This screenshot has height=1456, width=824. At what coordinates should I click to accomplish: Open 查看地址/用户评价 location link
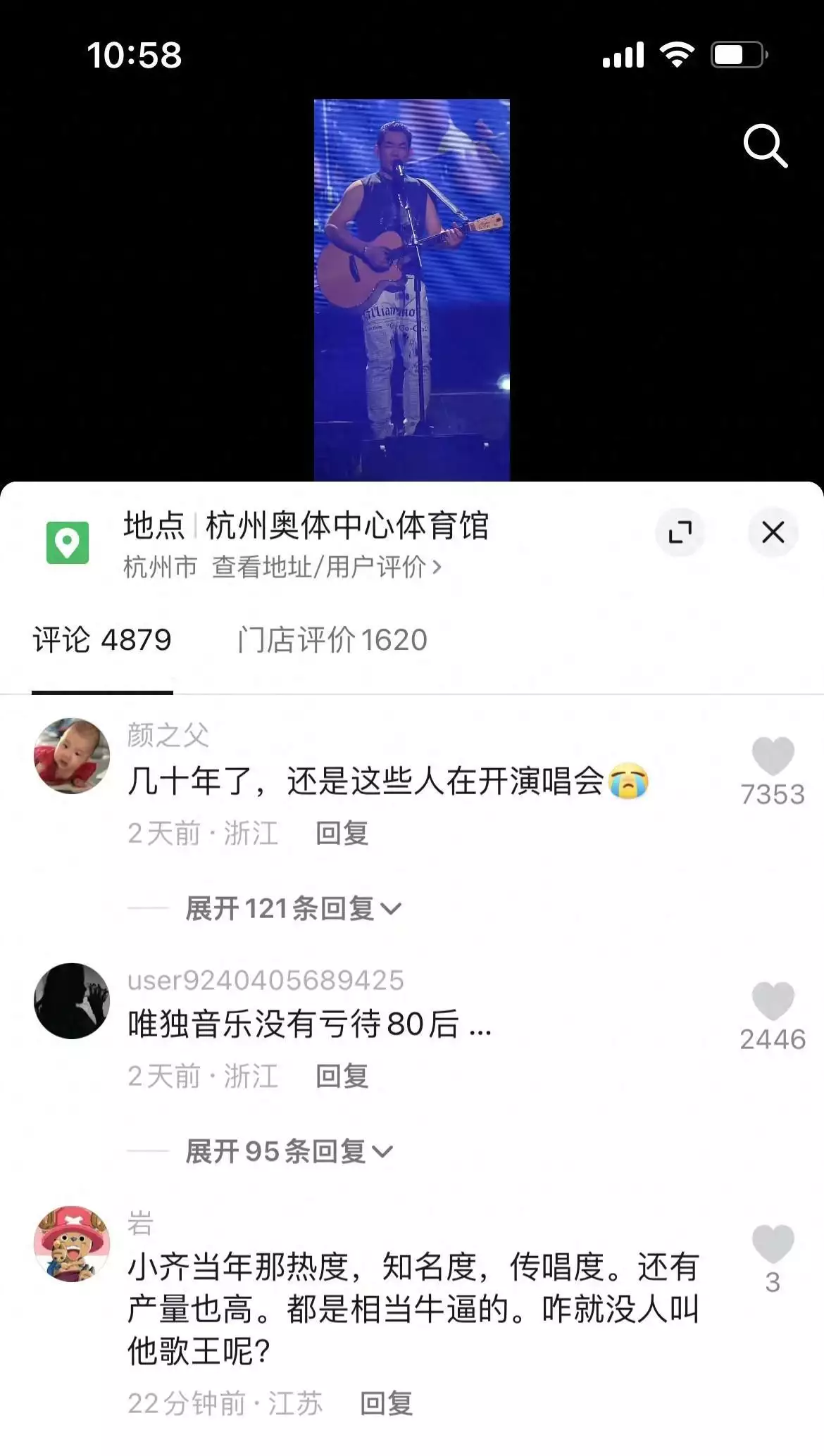coord(327,567)
